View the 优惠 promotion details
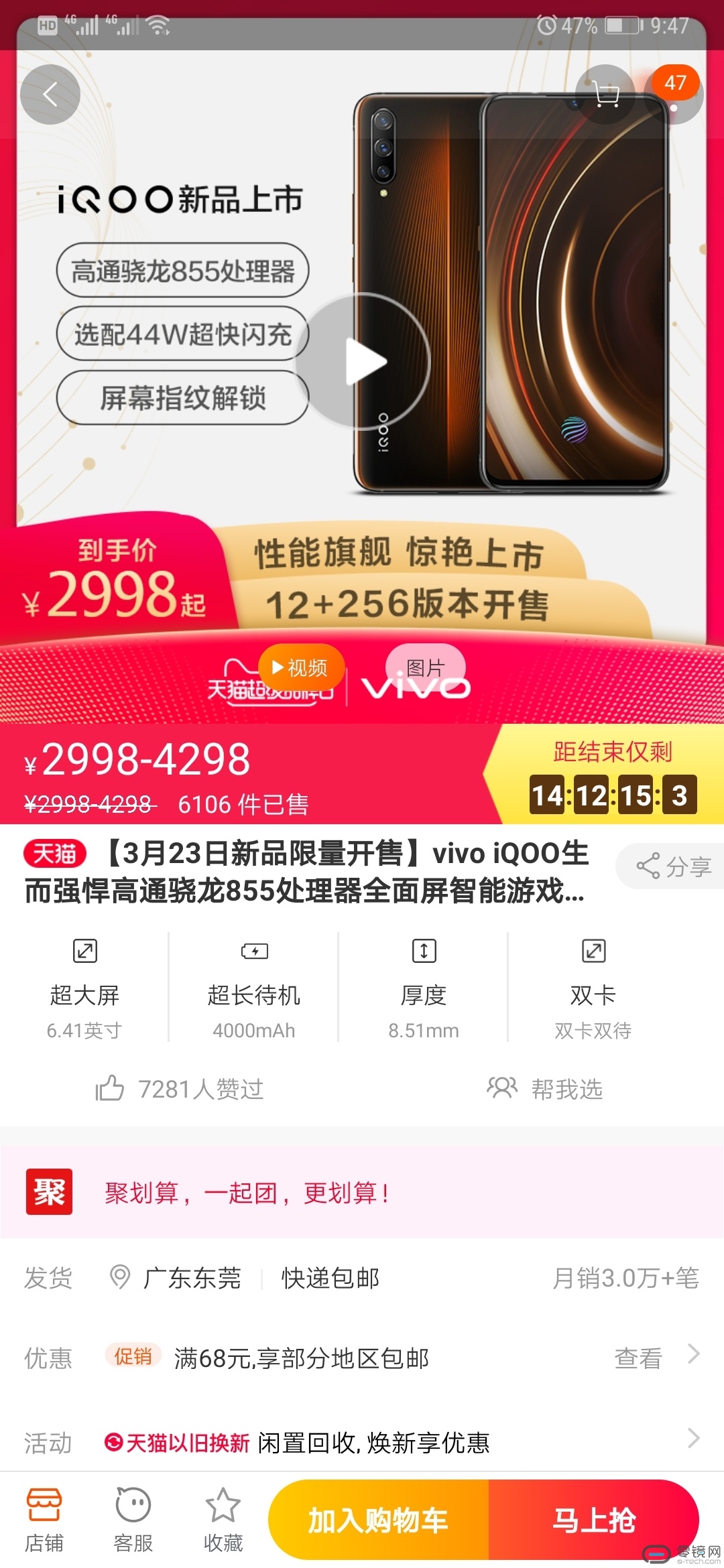724x1568 pixels. (x=657, y=1358)
